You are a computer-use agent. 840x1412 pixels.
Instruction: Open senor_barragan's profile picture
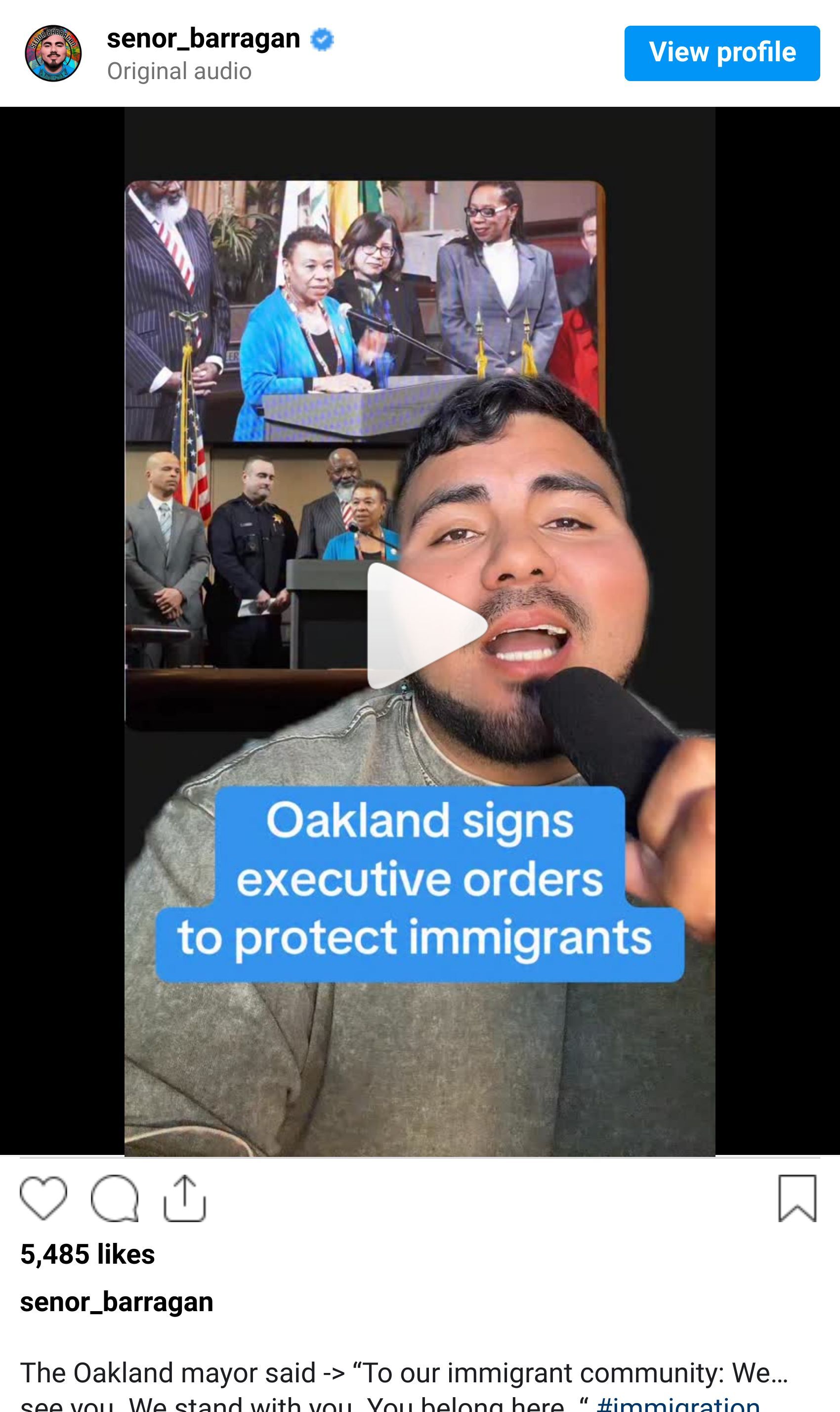tap(53, 53)
